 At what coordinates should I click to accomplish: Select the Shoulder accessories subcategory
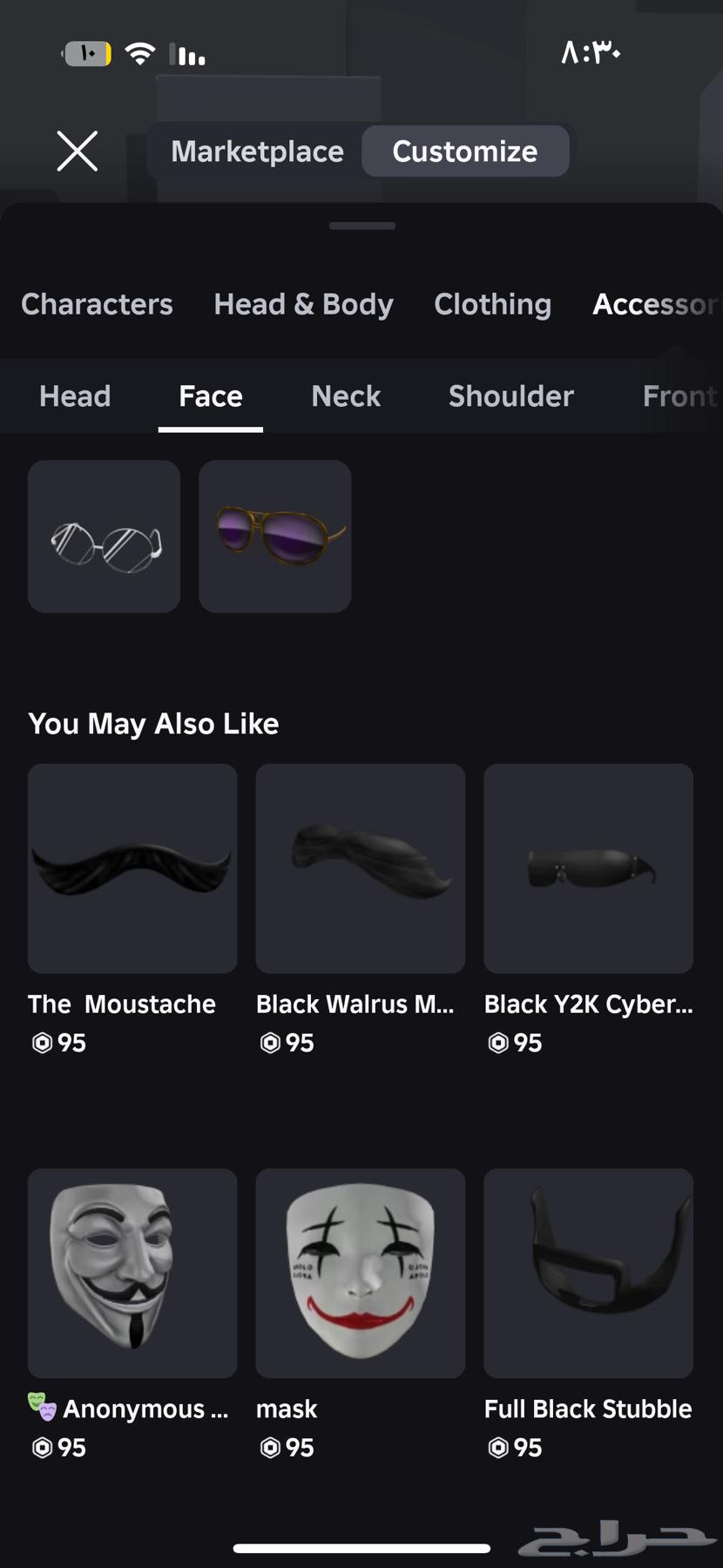(510, 396)
